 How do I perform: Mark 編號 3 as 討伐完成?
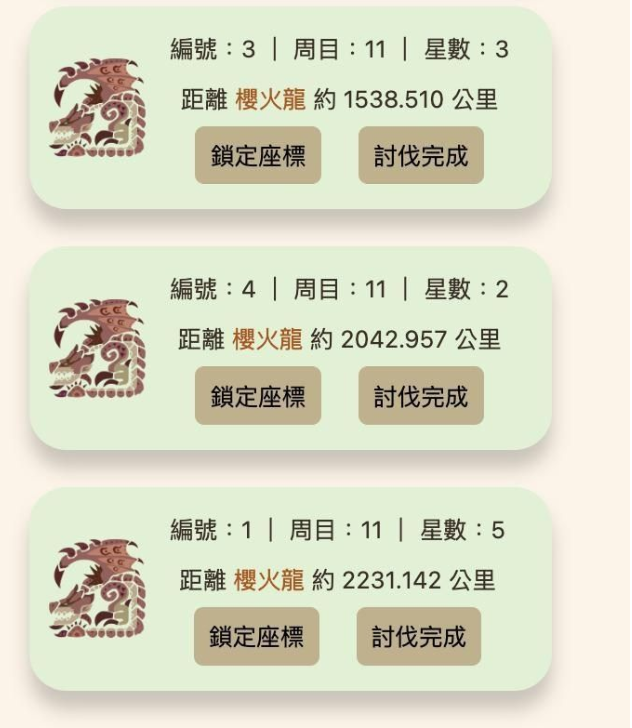[x=421, y=156]
